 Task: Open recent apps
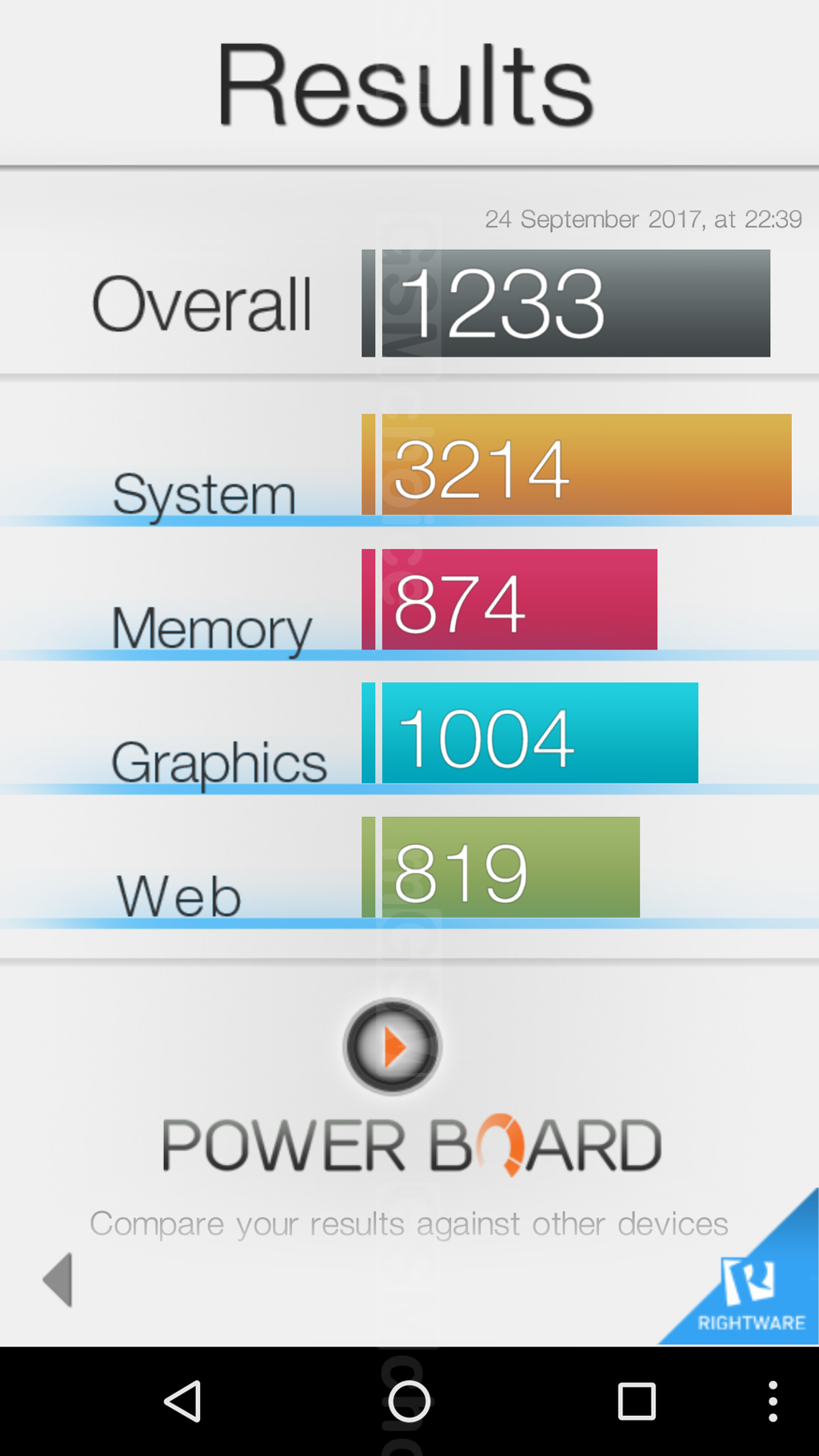click(x=637, y=1402)
